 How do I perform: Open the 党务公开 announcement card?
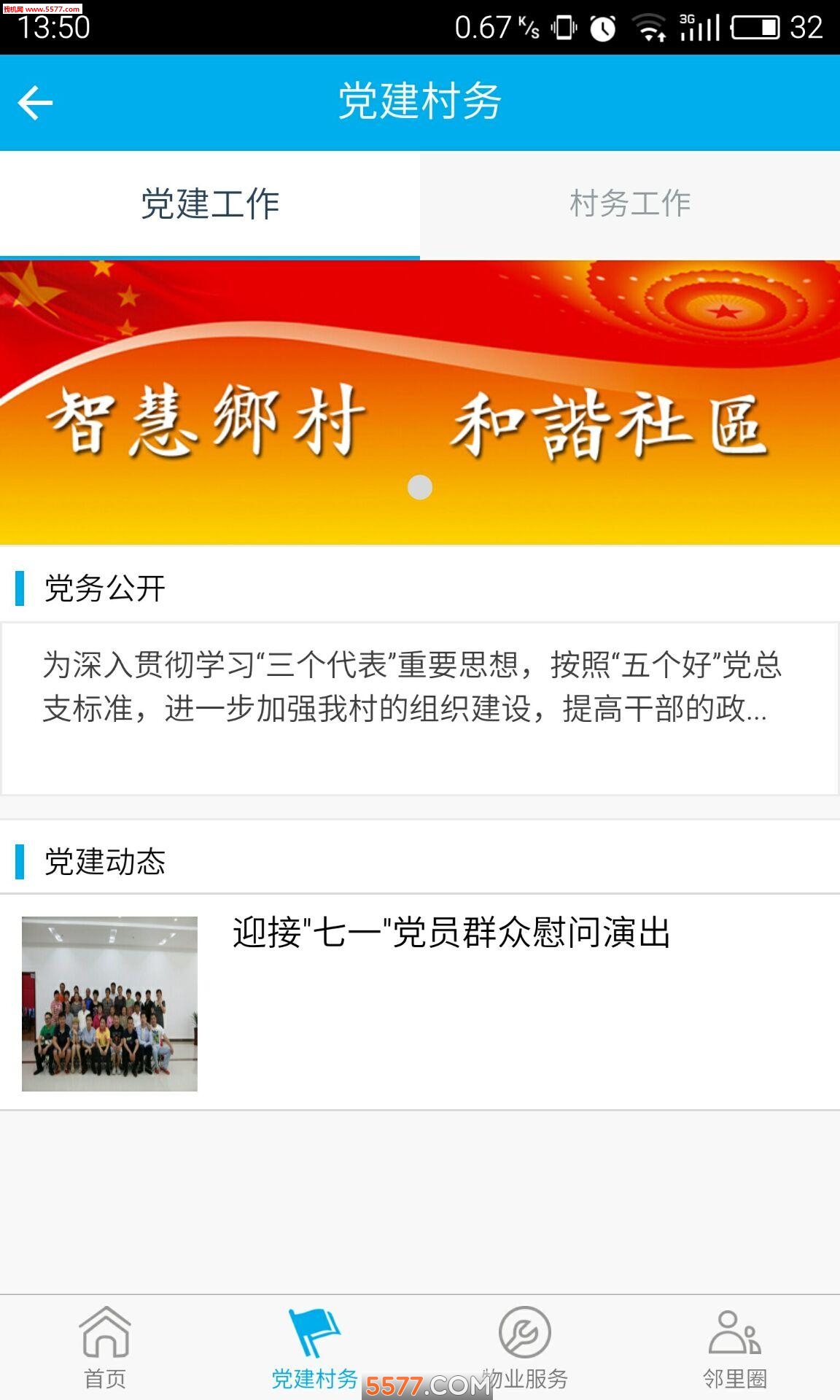420,707
